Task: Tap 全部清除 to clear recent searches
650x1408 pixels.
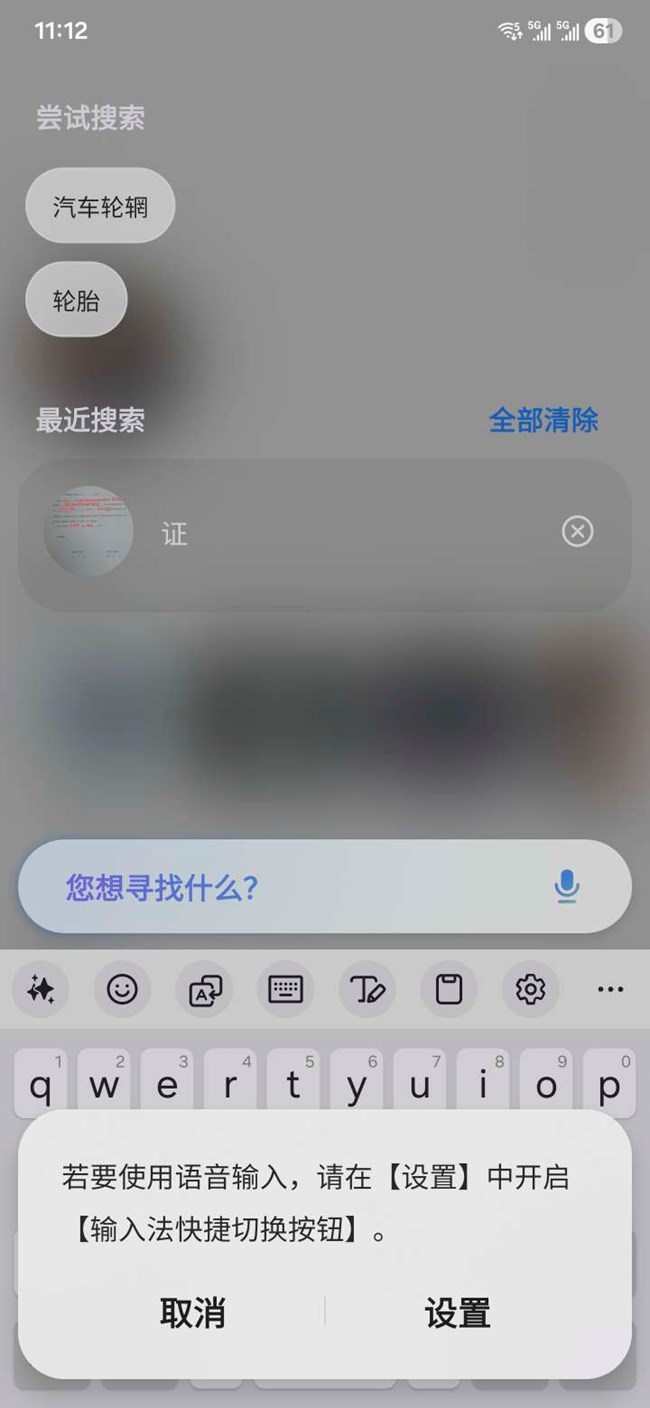Action: [x=543, y=420]
